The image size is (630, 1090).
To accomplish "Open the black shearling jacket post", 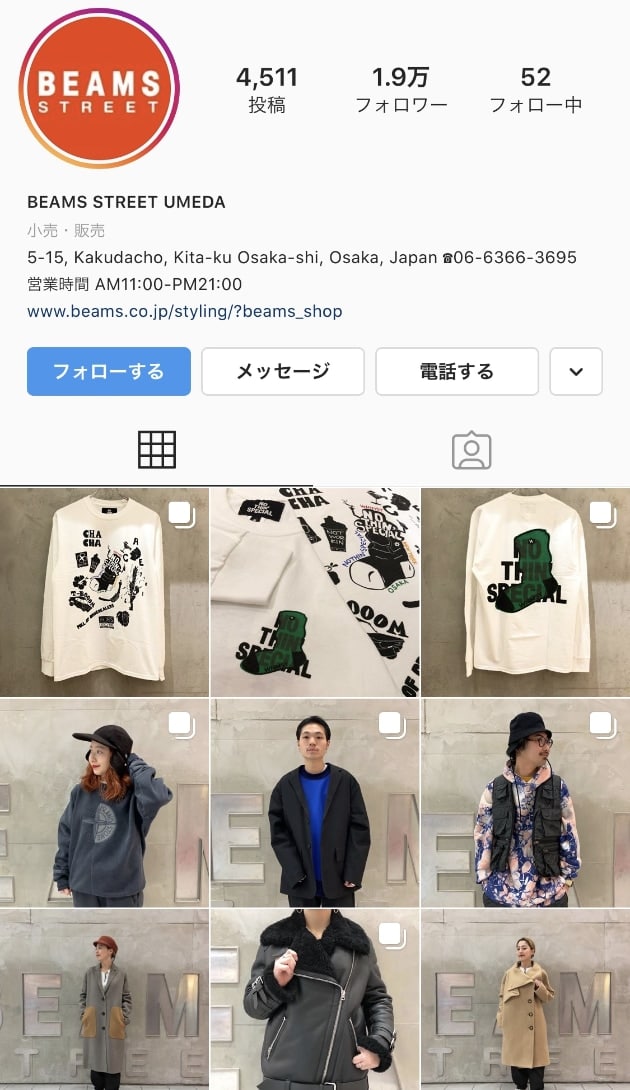I will 315,1000.
